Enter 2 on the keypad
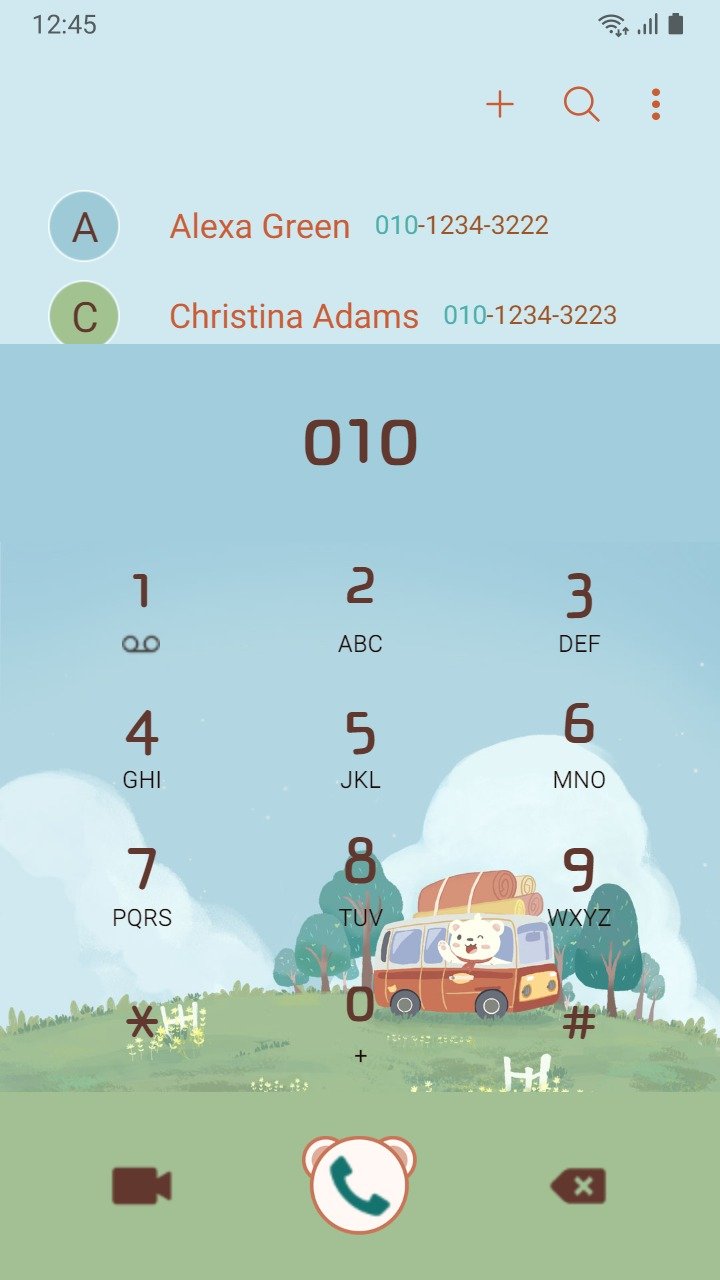The height and width of the screenshot is (1280, 720). 360,609
